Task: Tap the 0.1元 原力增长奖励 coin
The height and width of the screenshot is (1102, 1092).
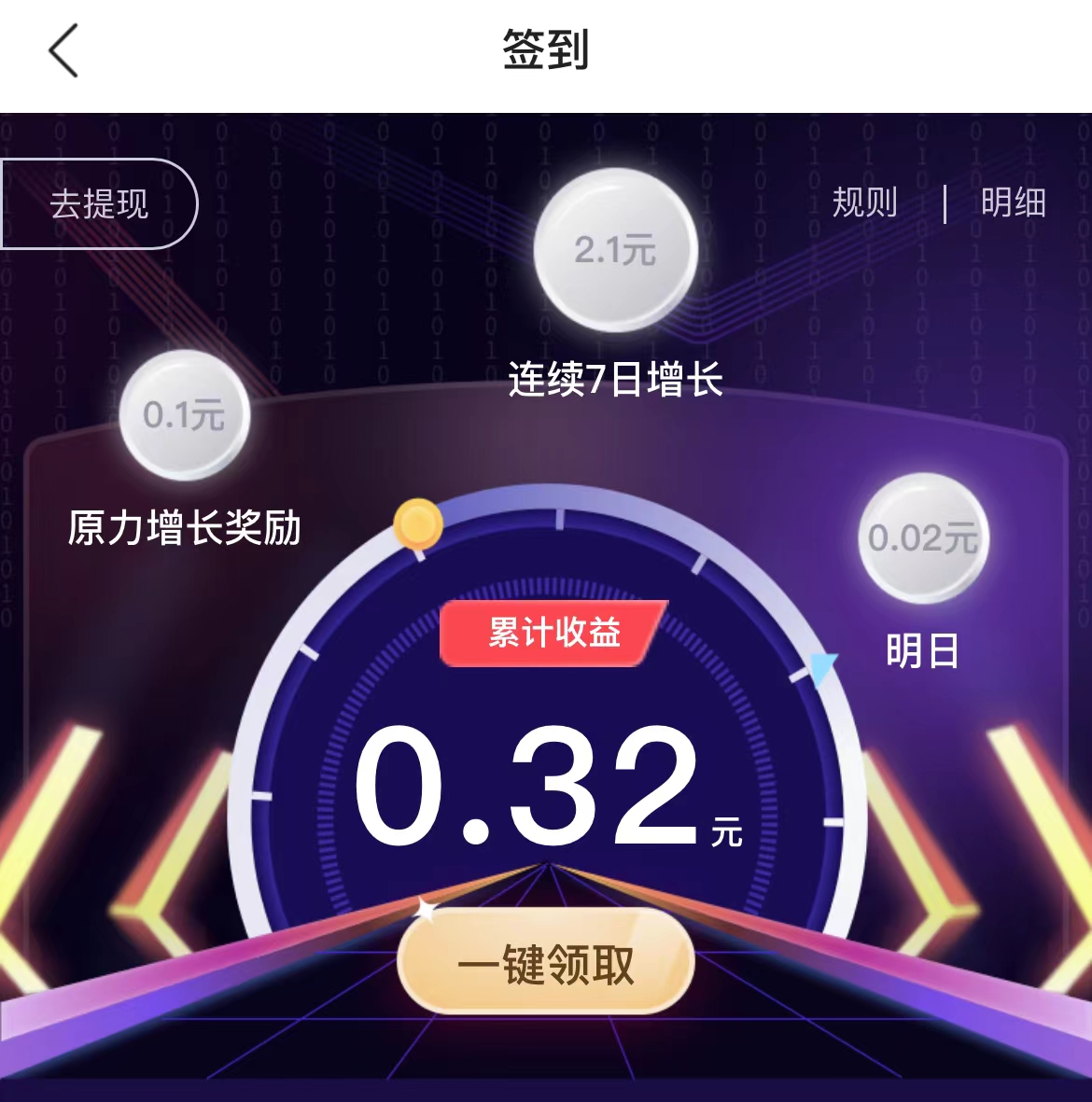Action: tap(185, 415)
